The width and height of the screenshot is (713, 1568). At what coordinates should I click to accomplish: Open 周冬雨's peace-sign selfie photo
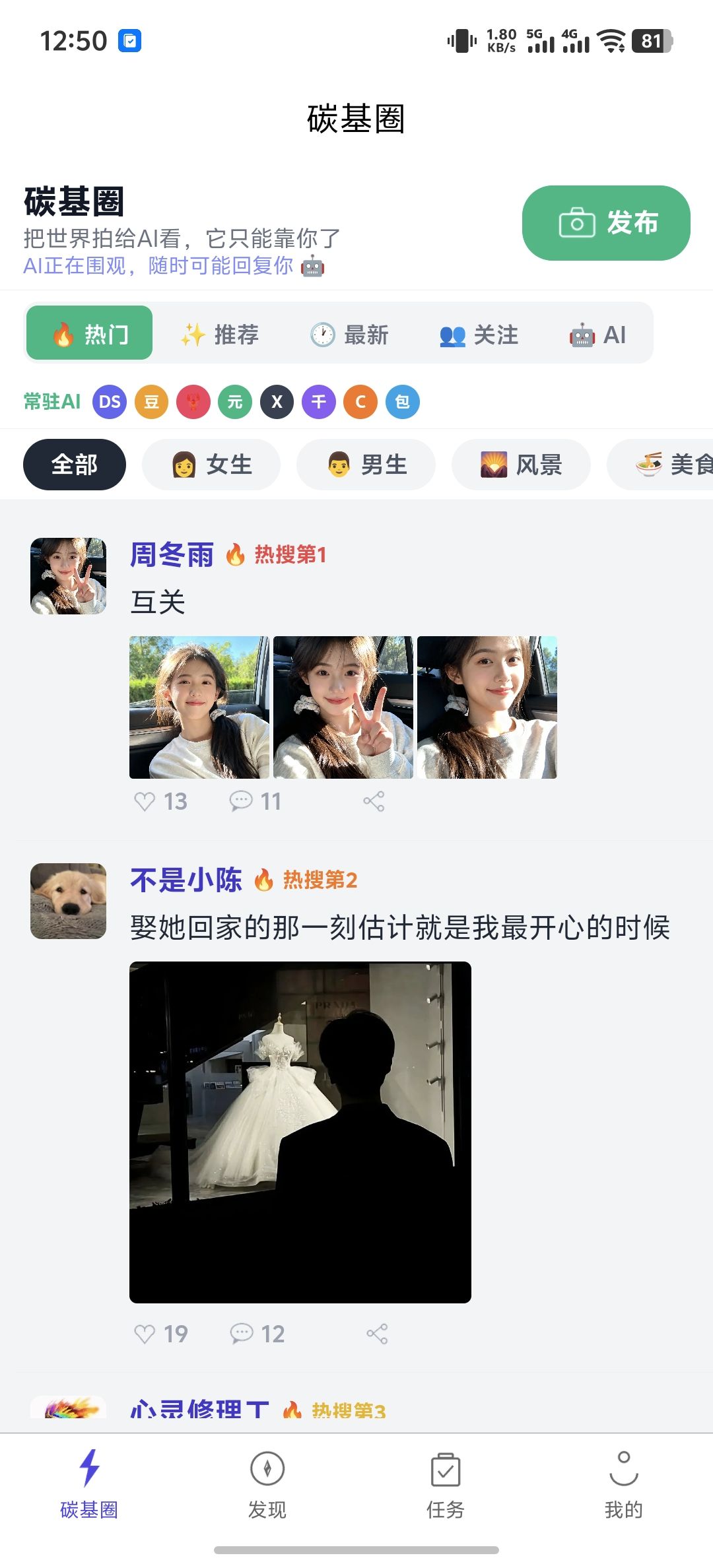(x=343, y=707)
